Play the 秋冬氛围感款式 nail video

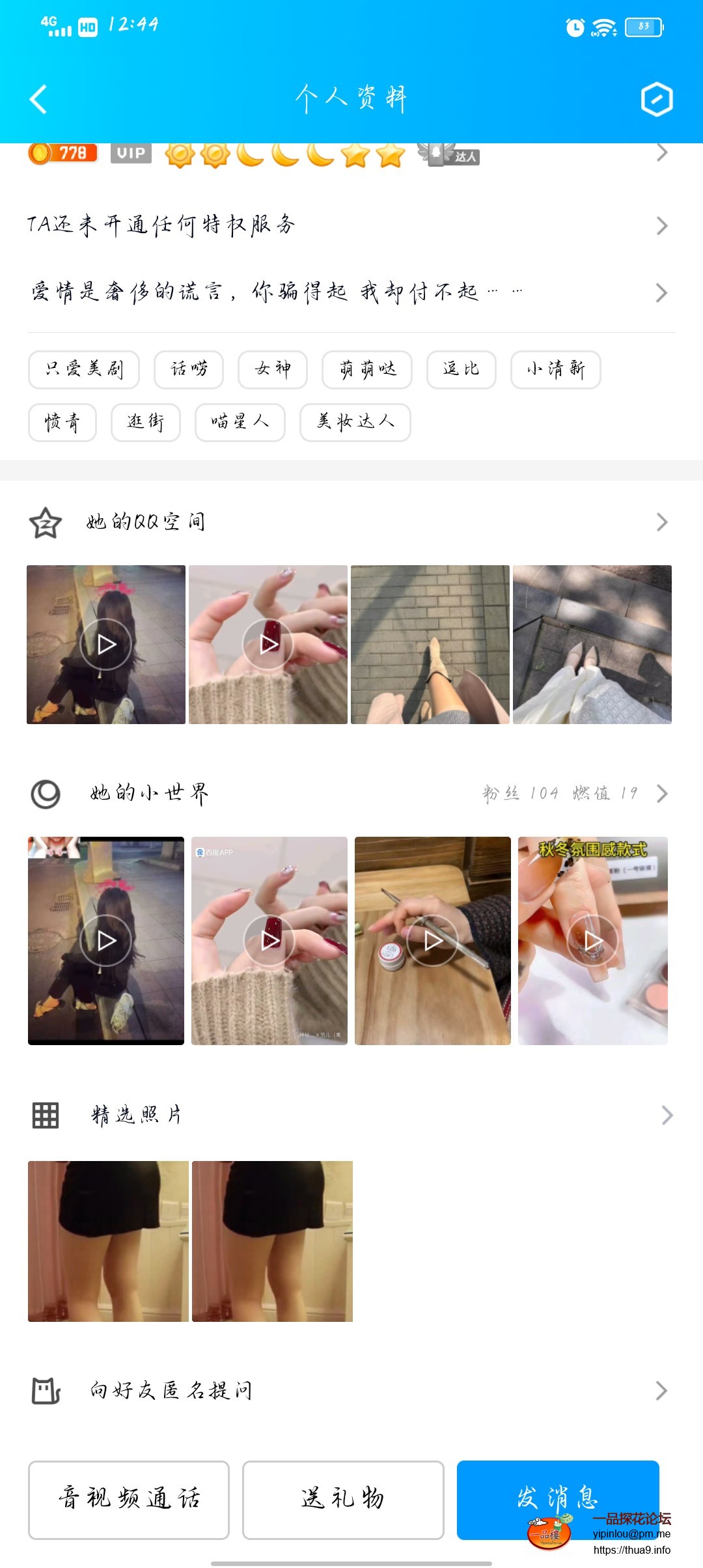tap(592, 940)
